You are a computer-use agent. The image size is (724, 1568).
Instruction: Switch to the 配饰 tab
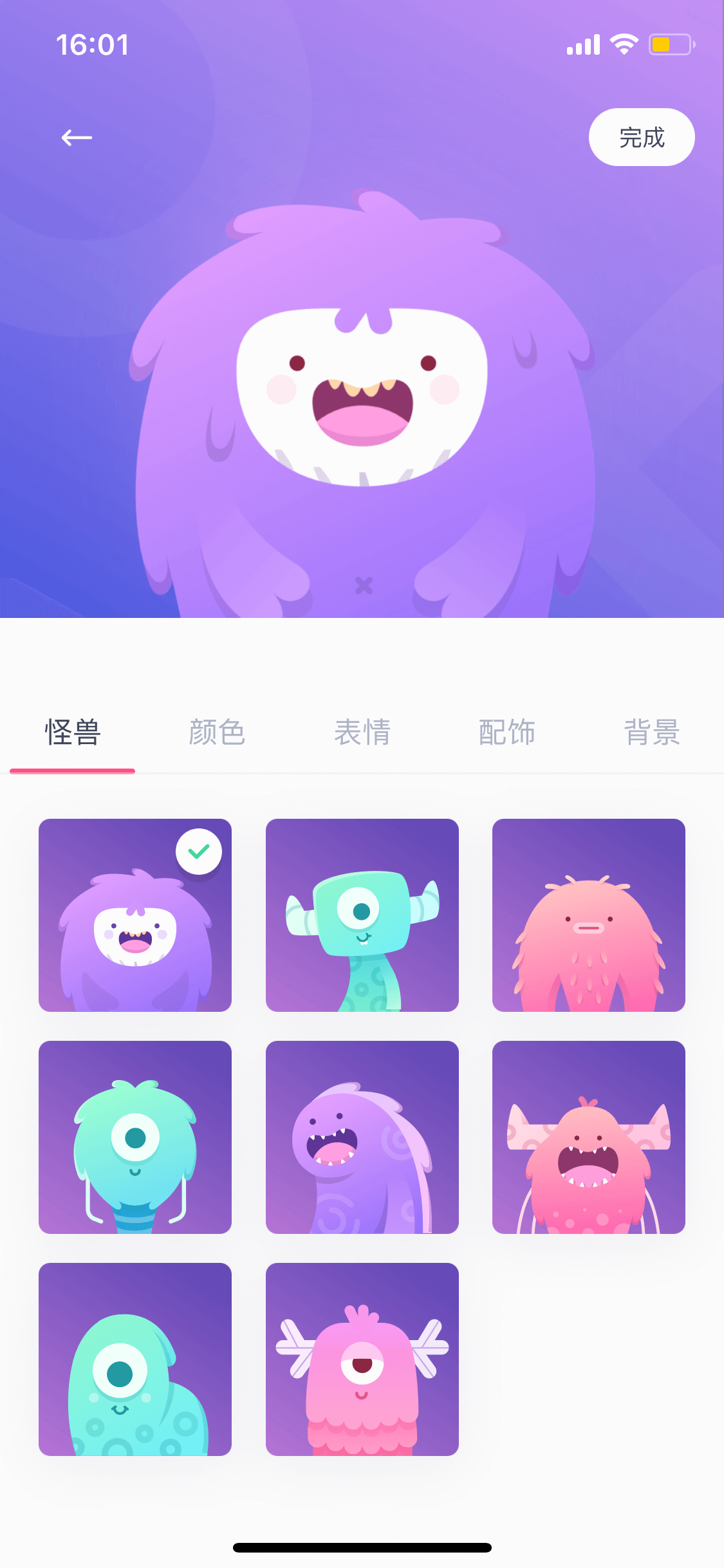point(507,733)
